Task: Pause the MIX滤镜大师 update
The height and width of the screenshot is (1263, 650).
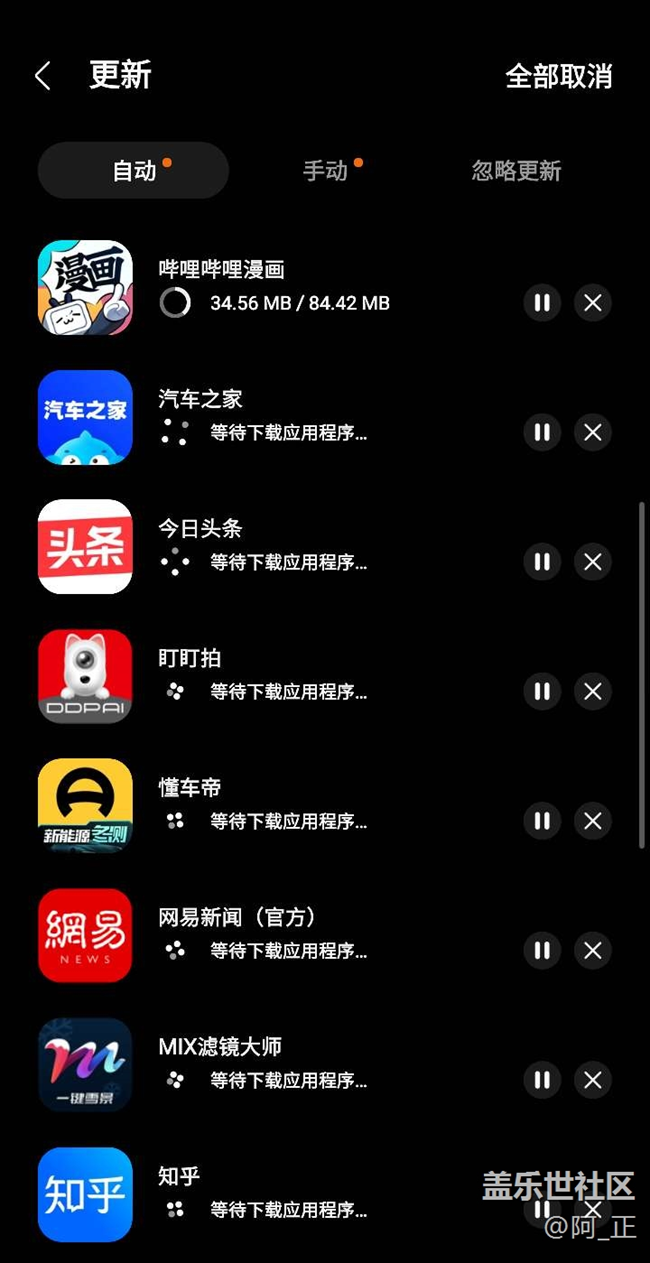Action: coord(542,1080)
